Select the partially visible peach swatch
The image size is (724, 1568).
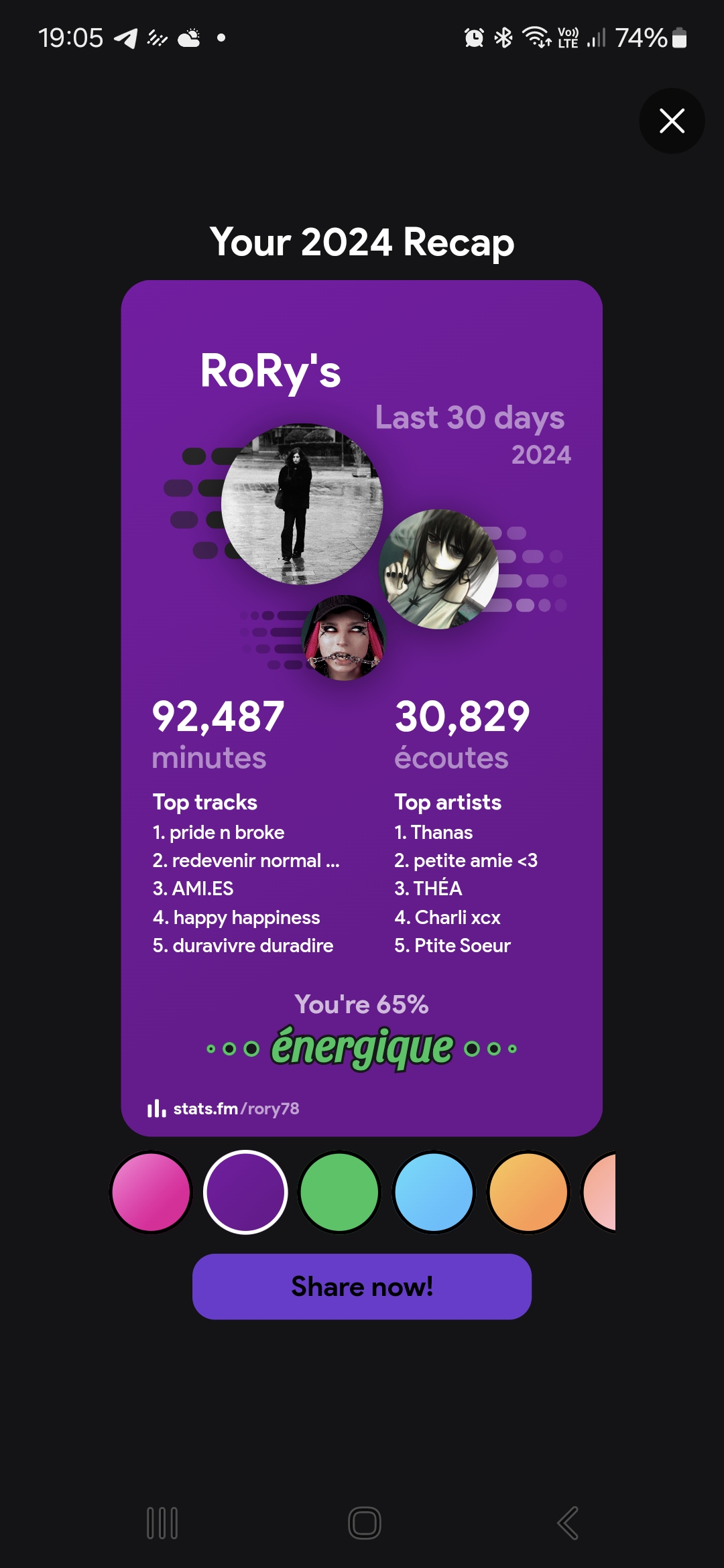click(601, 1192)
